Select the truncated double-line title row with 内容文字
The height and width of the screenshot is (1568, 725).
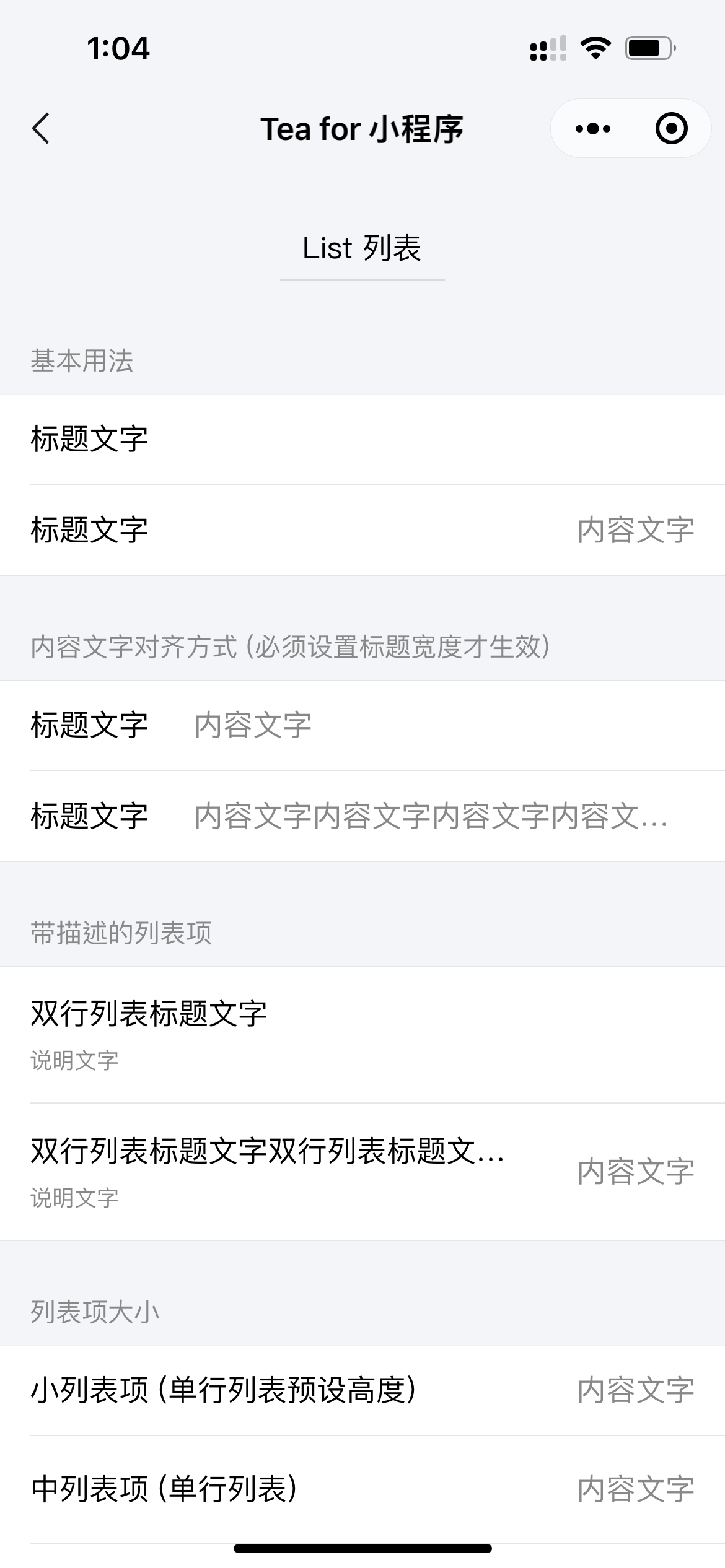pyautogui.click(x=362, y=1172)
